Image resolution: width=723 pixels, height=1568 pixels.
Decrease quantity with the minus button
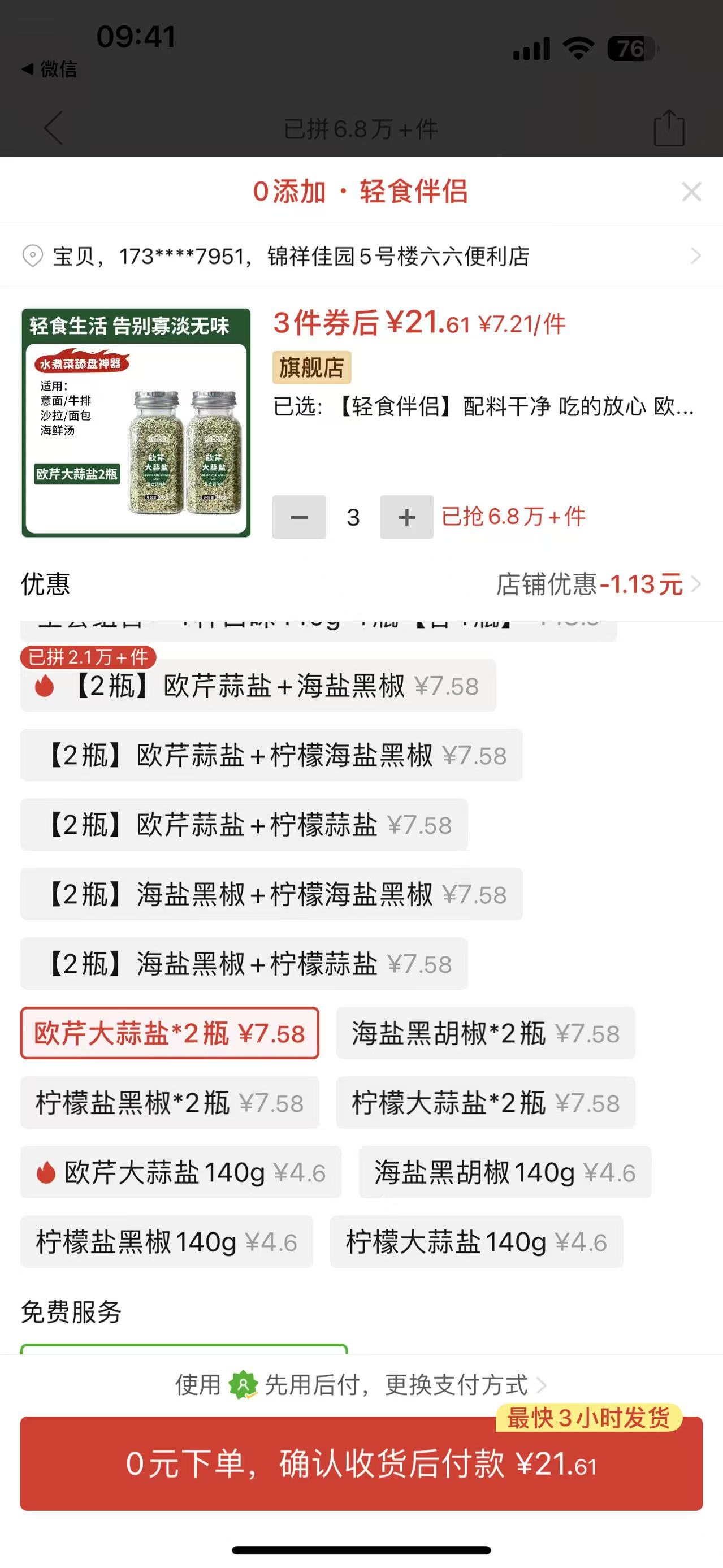pos(299,517)
